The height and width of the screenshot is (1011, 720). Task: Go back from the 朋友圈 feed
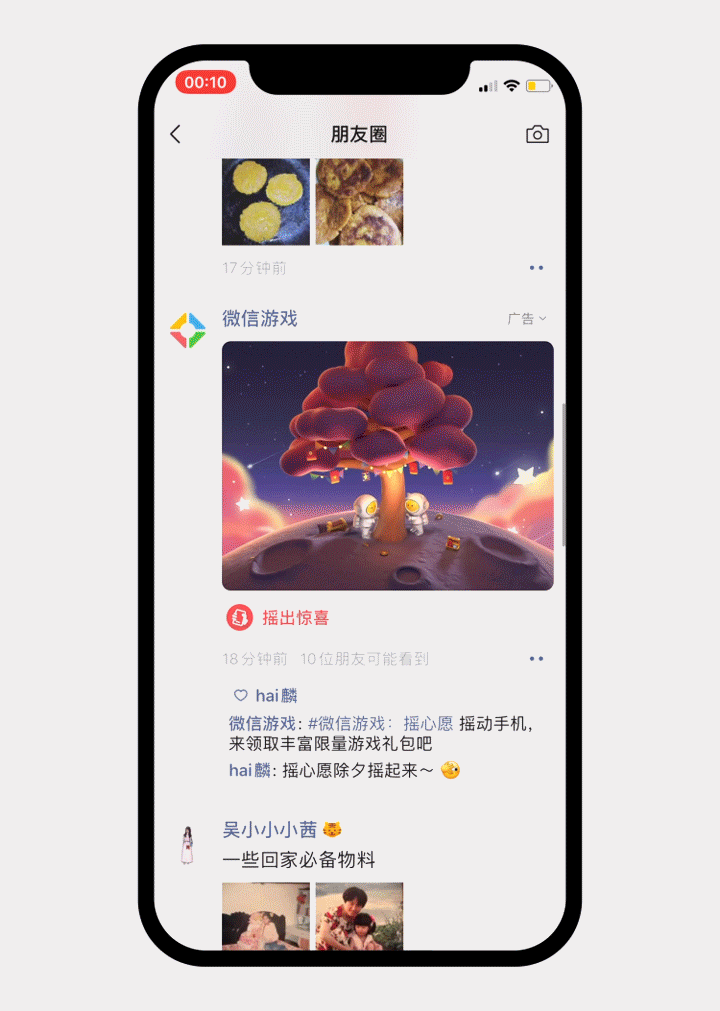(176, 134)
